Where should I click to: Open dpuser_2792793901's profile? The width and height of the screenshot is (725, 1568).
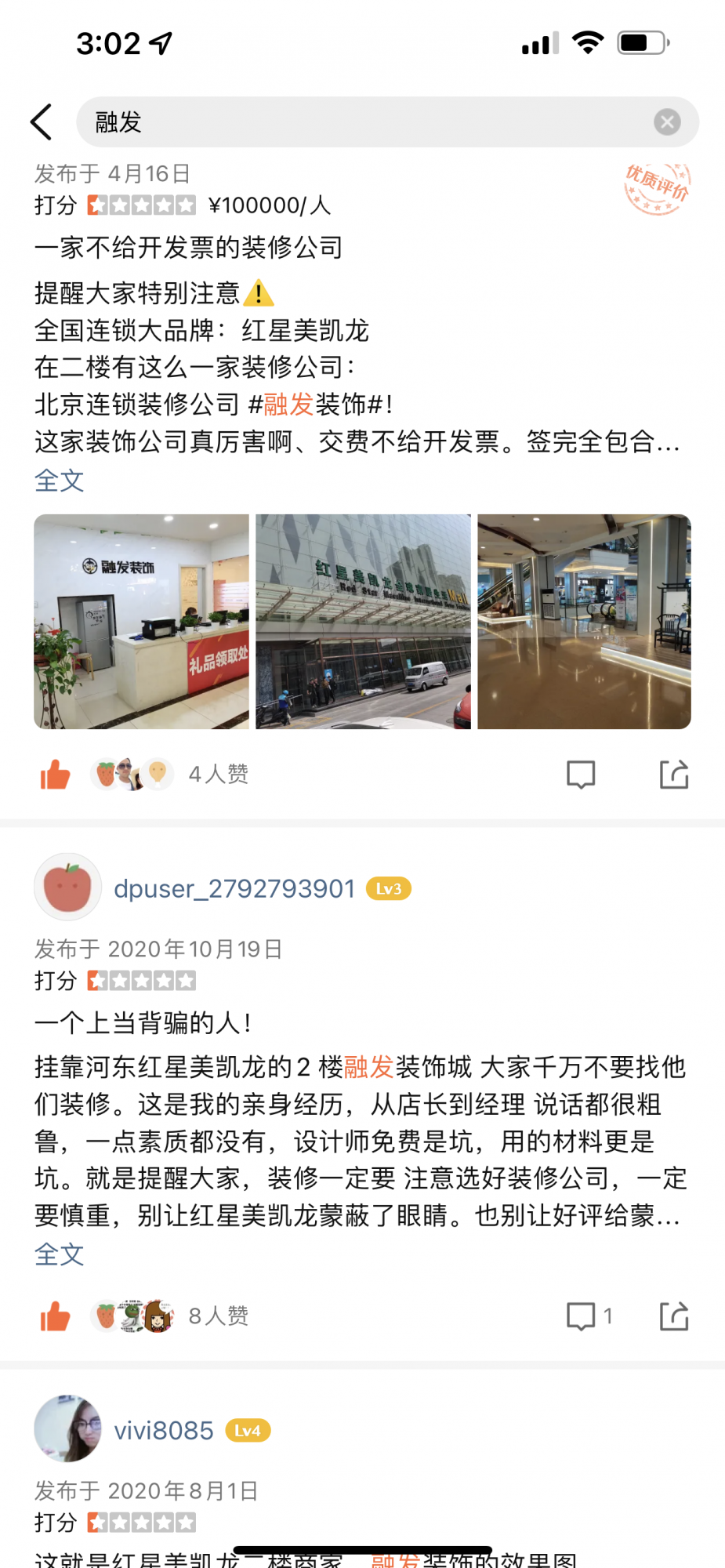(x=234, y=888)
